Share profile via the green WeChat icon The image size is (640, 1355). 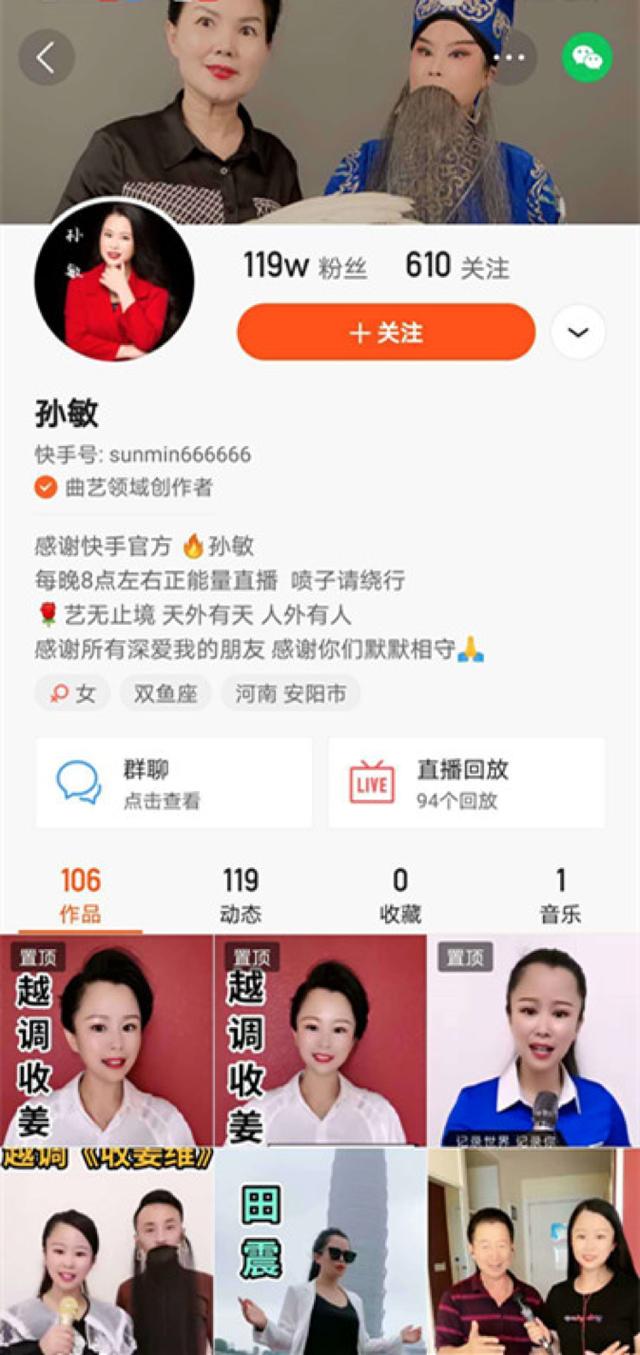(x=587, y=58)
